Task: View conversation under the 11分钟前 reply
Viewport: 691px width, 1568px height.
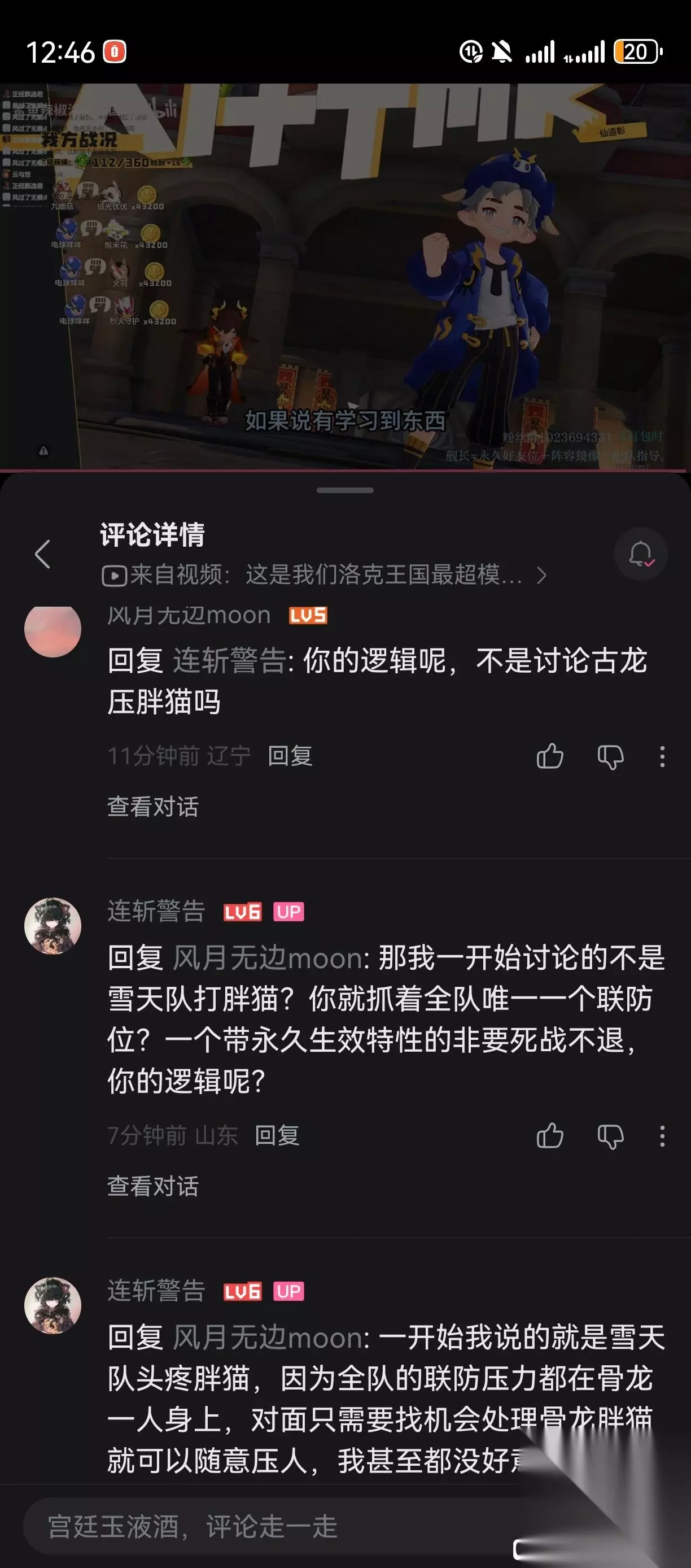Action: [154, 807]
